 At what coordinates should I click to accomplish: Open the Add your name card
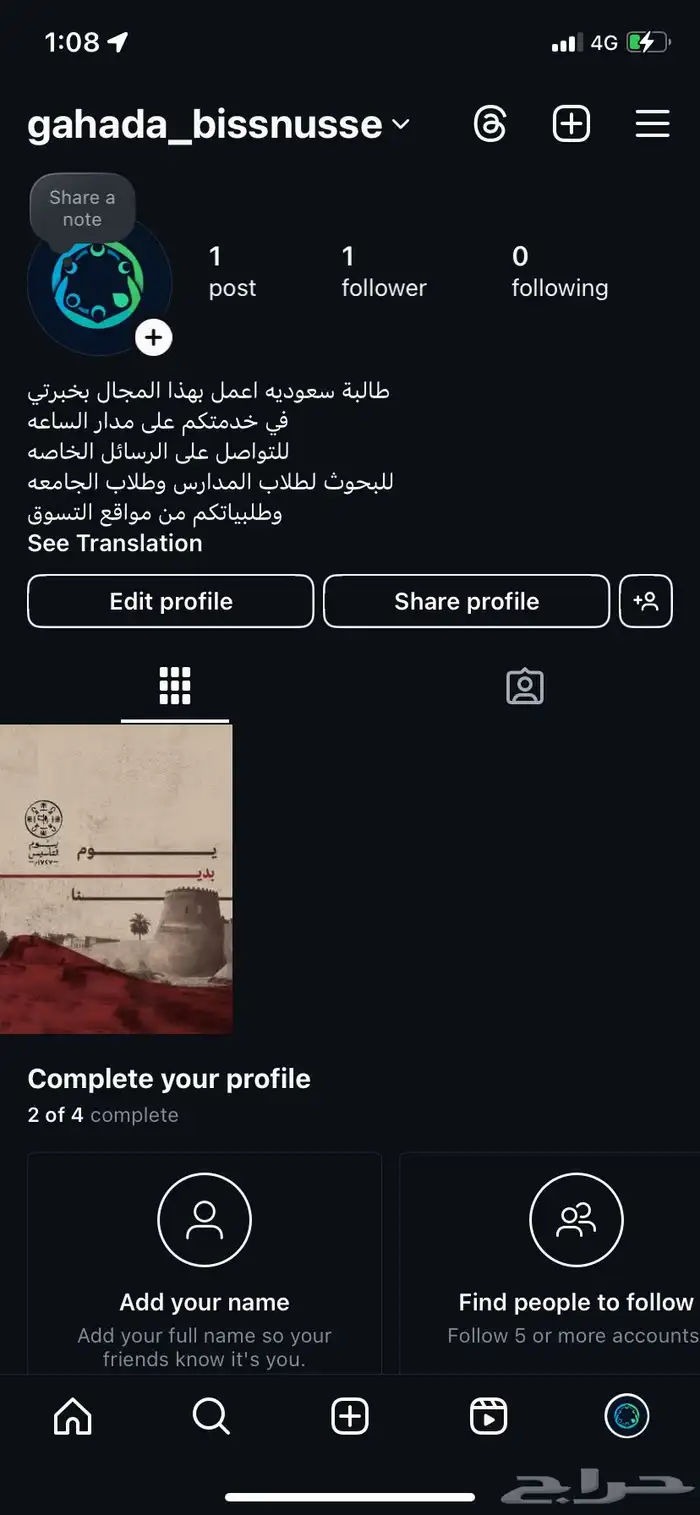[x=204, y=1262]
